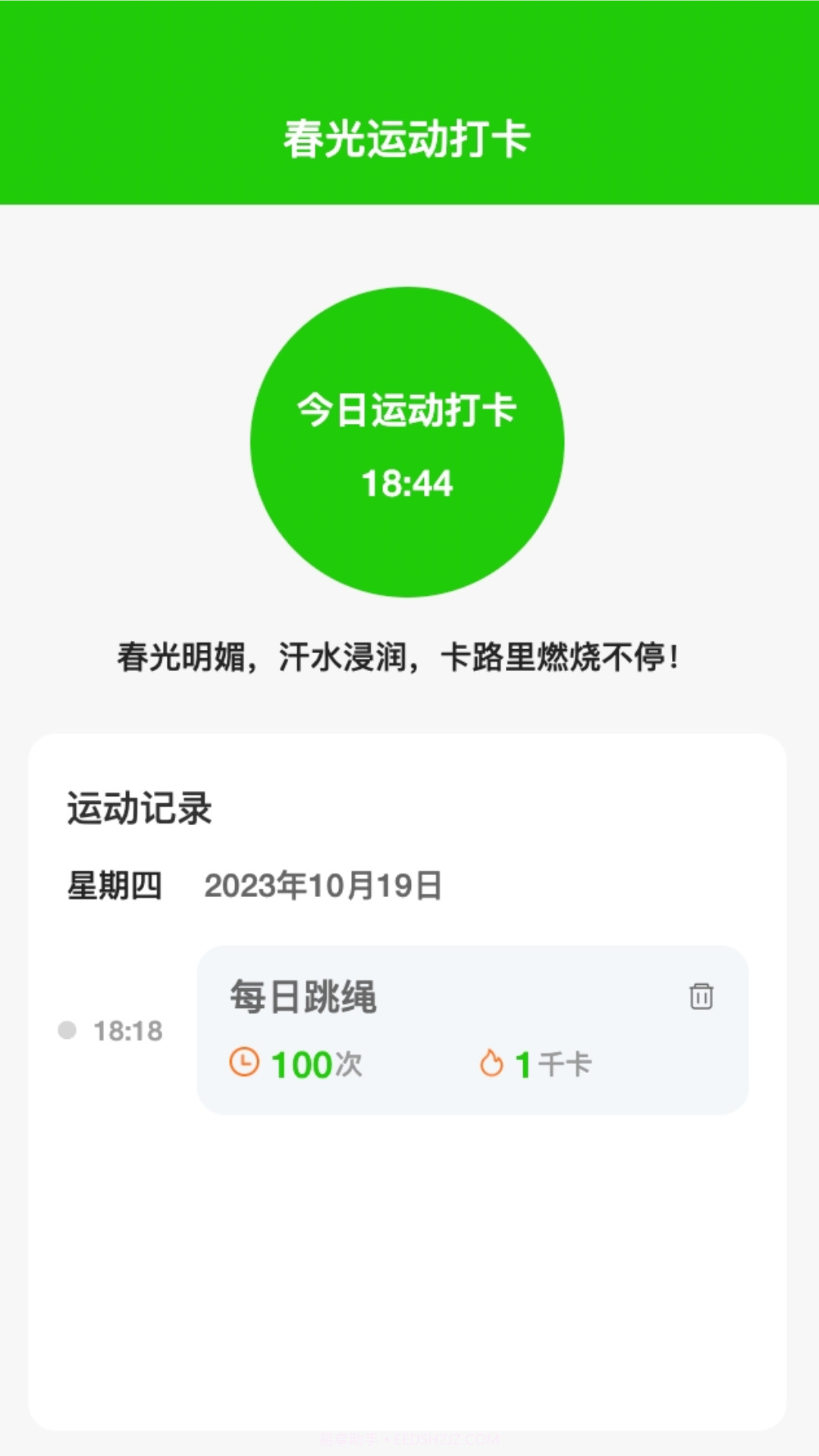Expand the 星期四 day group

click(115, 884)
